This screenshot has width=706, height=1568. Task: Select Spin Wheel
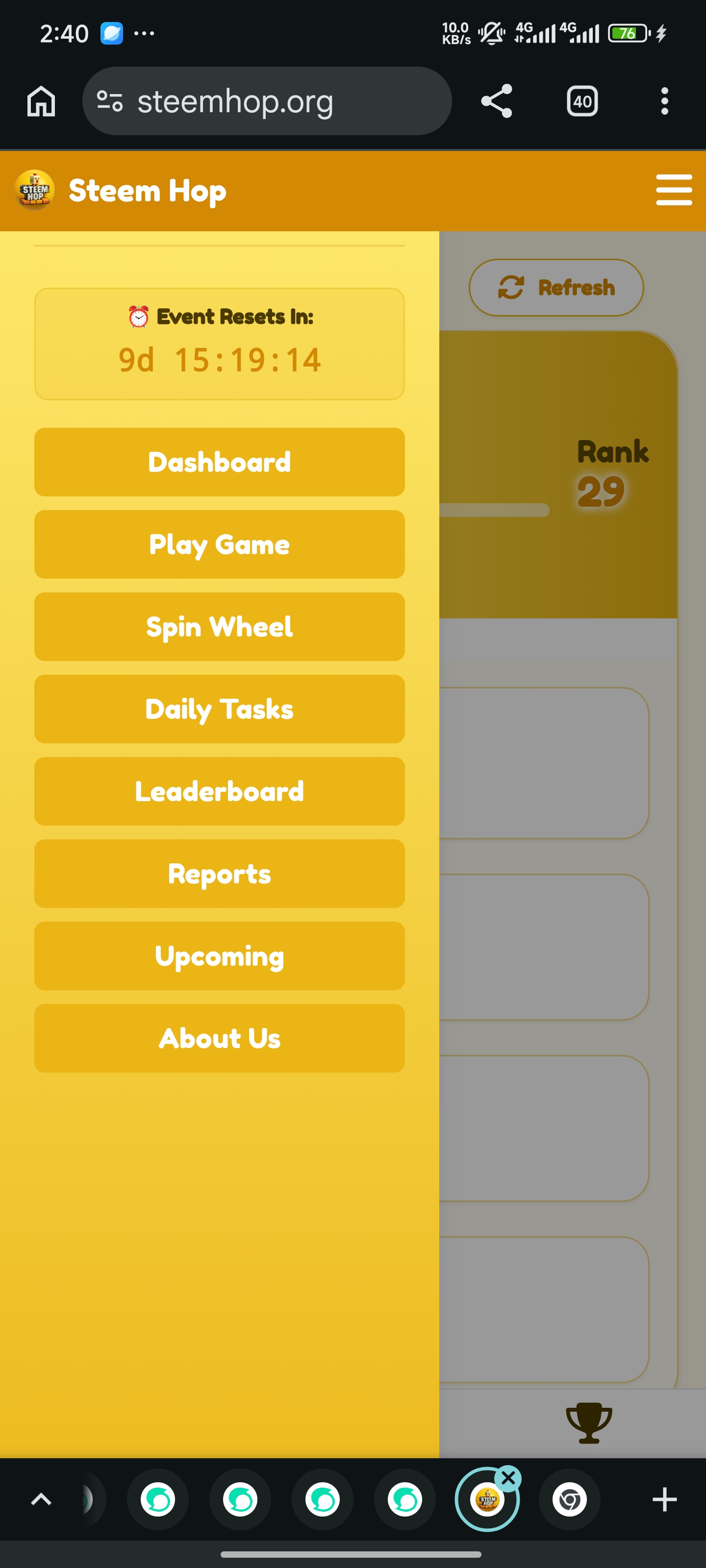219,626
